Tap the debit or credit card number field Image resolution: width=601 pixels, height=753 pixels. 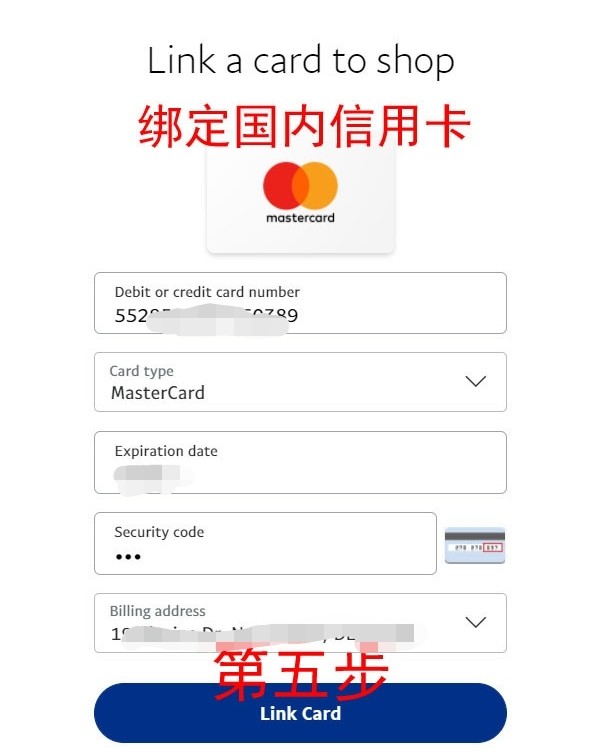pyautogui.click(x=300, y=303)
